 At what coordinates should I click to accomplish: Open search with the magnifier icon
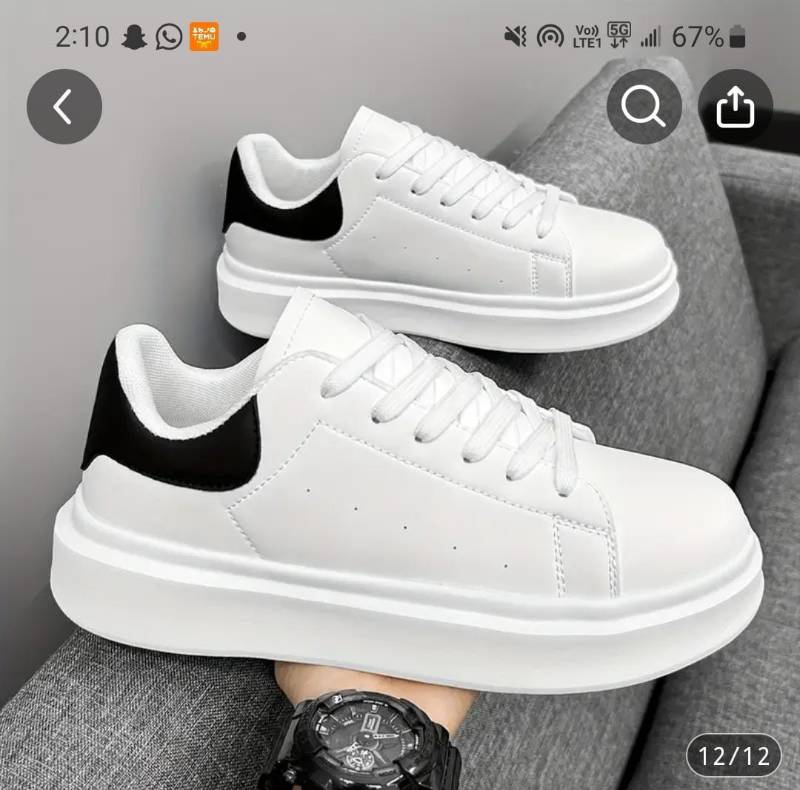(x=643, y=106)
